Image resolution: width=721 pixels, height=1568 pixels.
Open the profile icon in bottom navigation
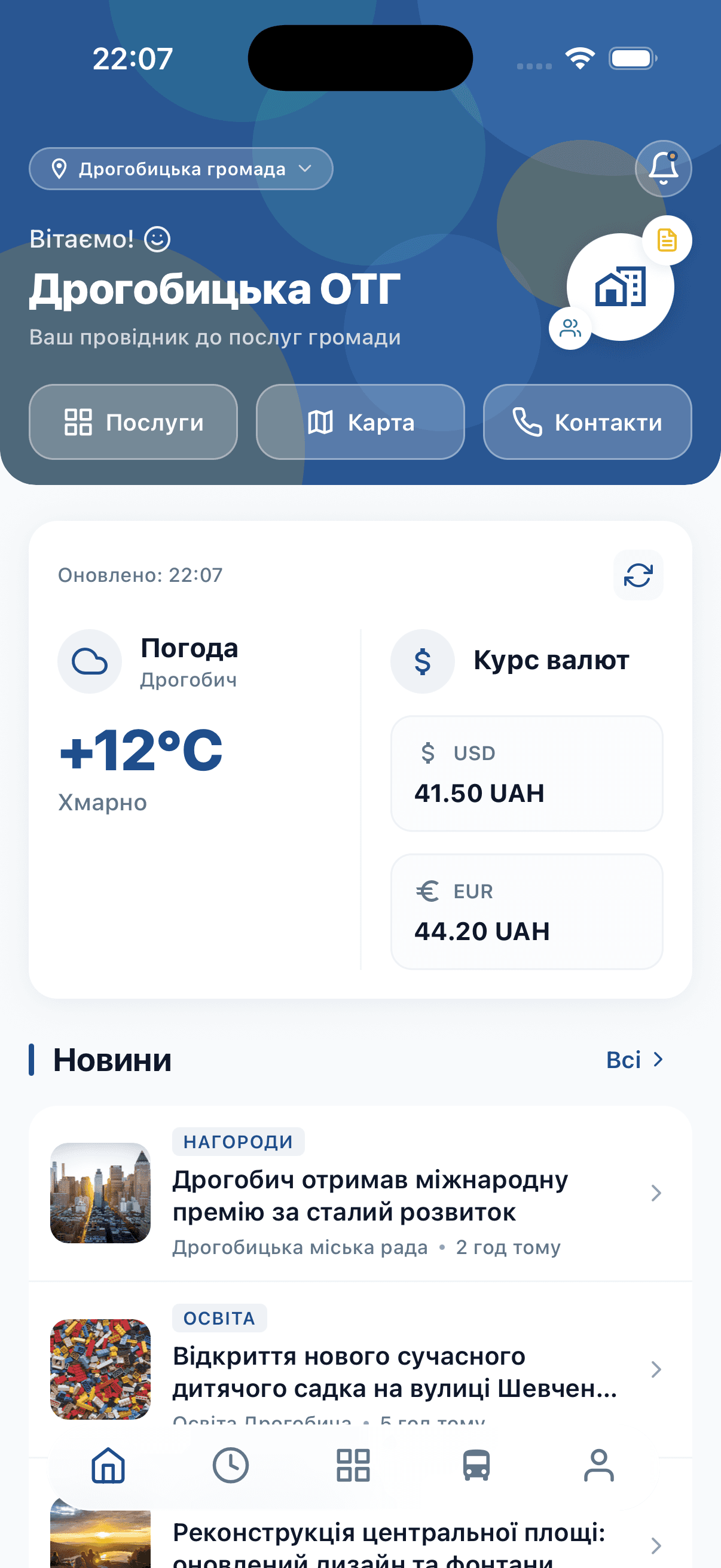click(x=599, y=1465)
